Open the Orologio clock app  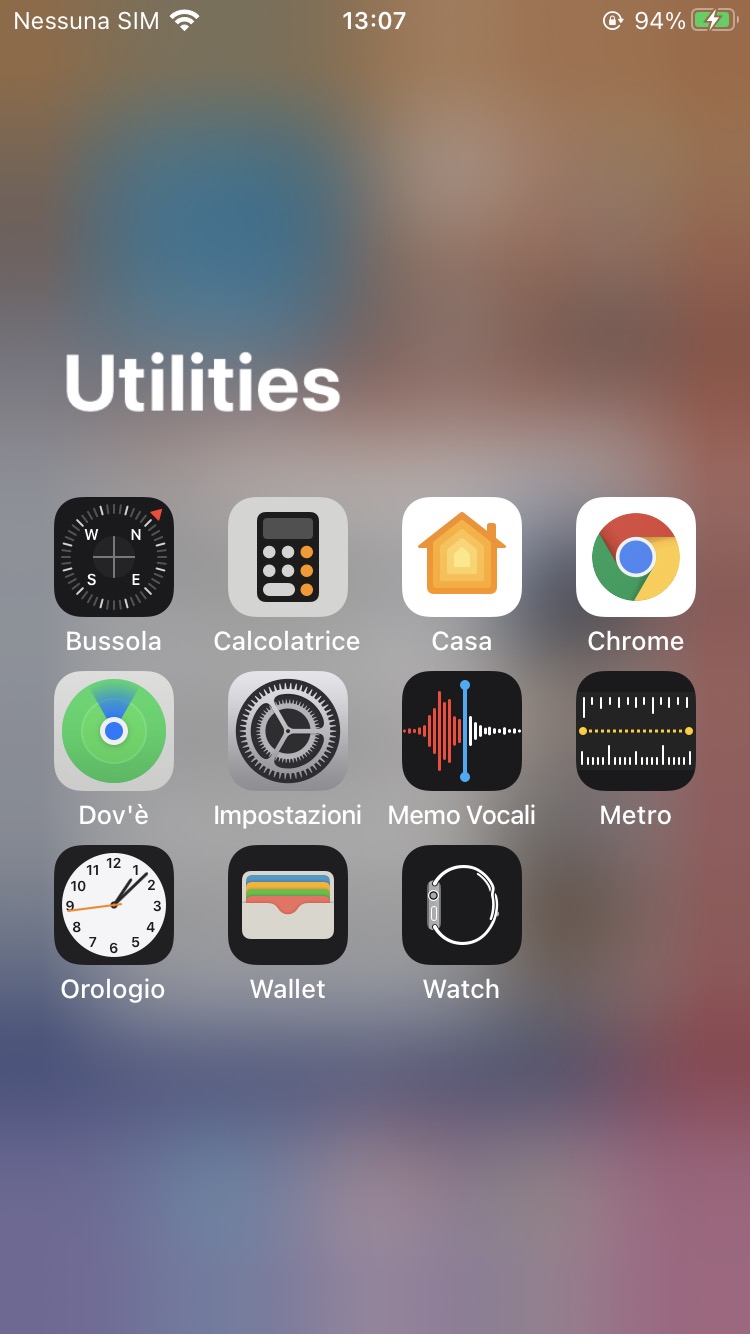tap(114, 905)
